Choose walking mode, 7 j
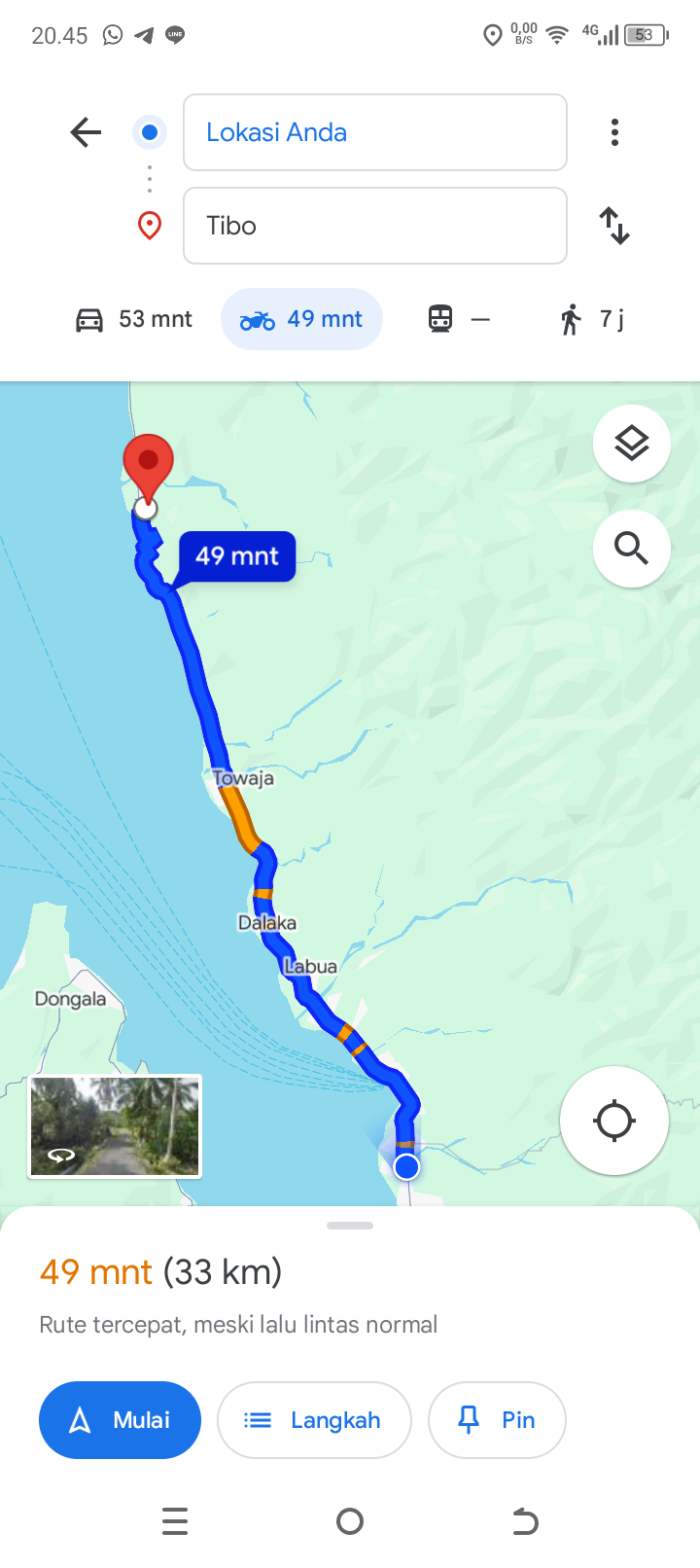Screen dimensions: 700x1568 pyautogui.click(x=591, y=319)
